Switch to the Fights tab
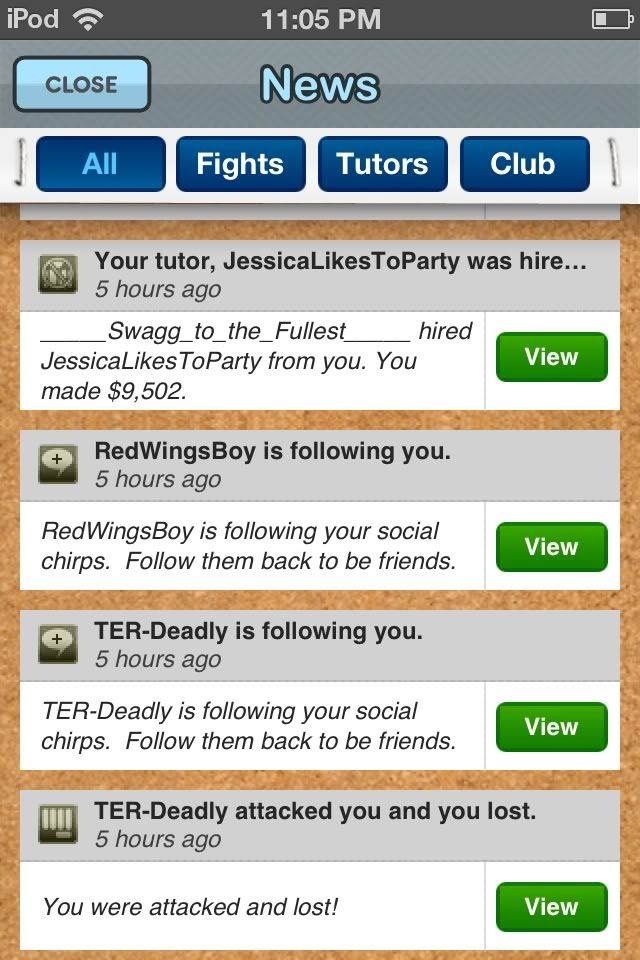This screenshot has height=960, width=640. coord(240,164)
